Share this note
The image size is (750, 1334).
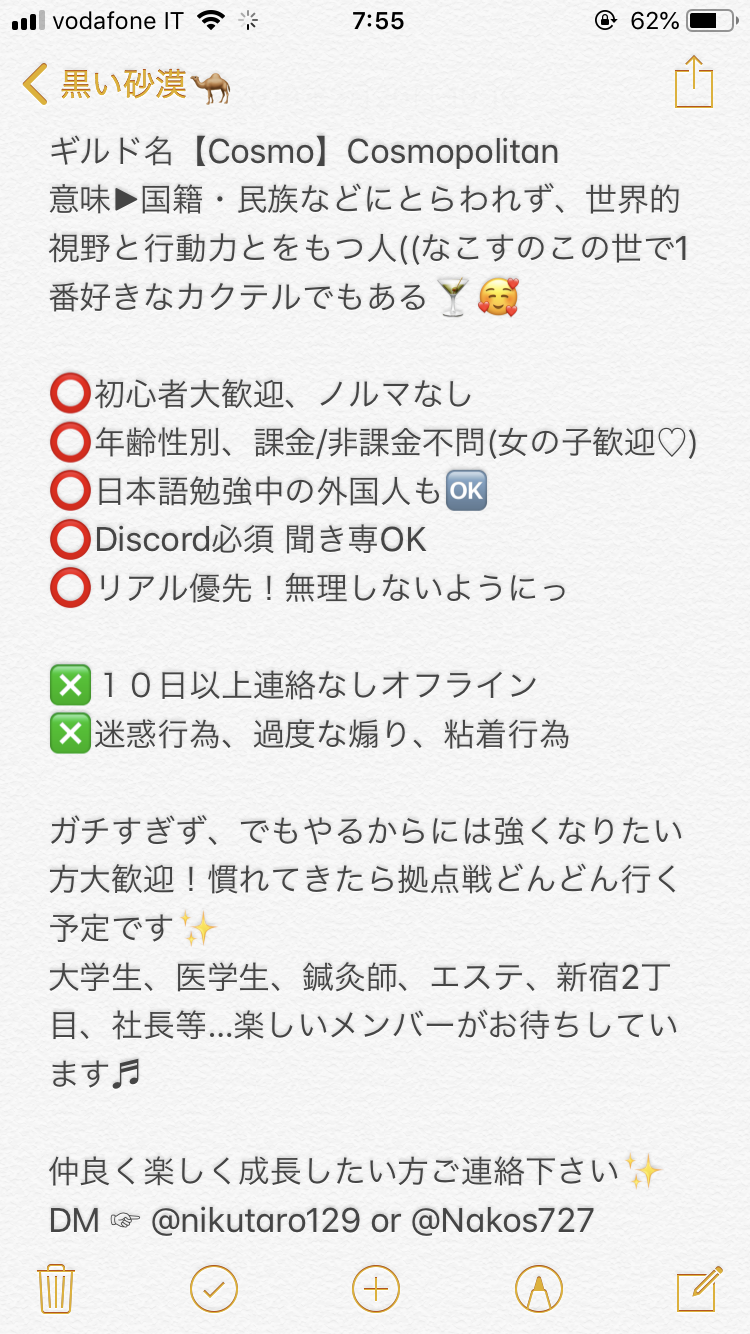(693, 82)
